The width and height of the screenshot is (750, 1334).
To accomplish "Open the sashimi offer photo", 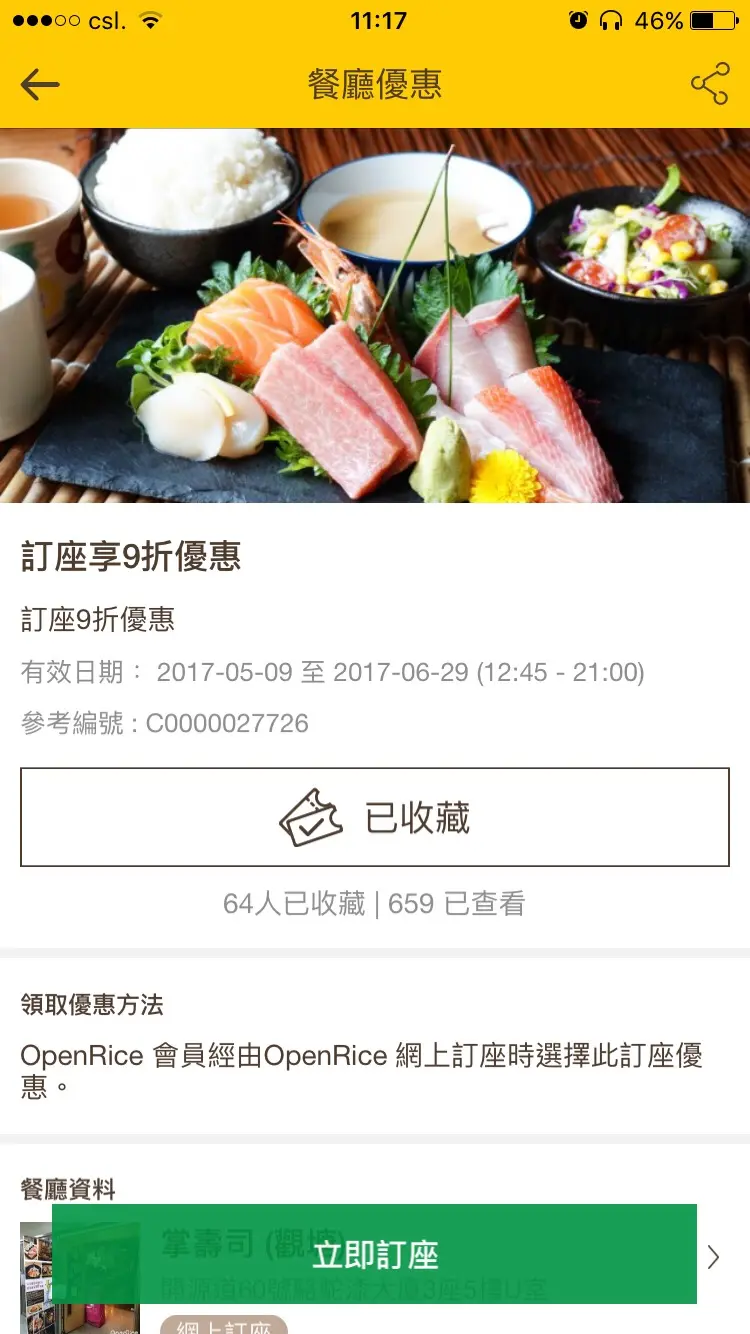I will point(375,315).
